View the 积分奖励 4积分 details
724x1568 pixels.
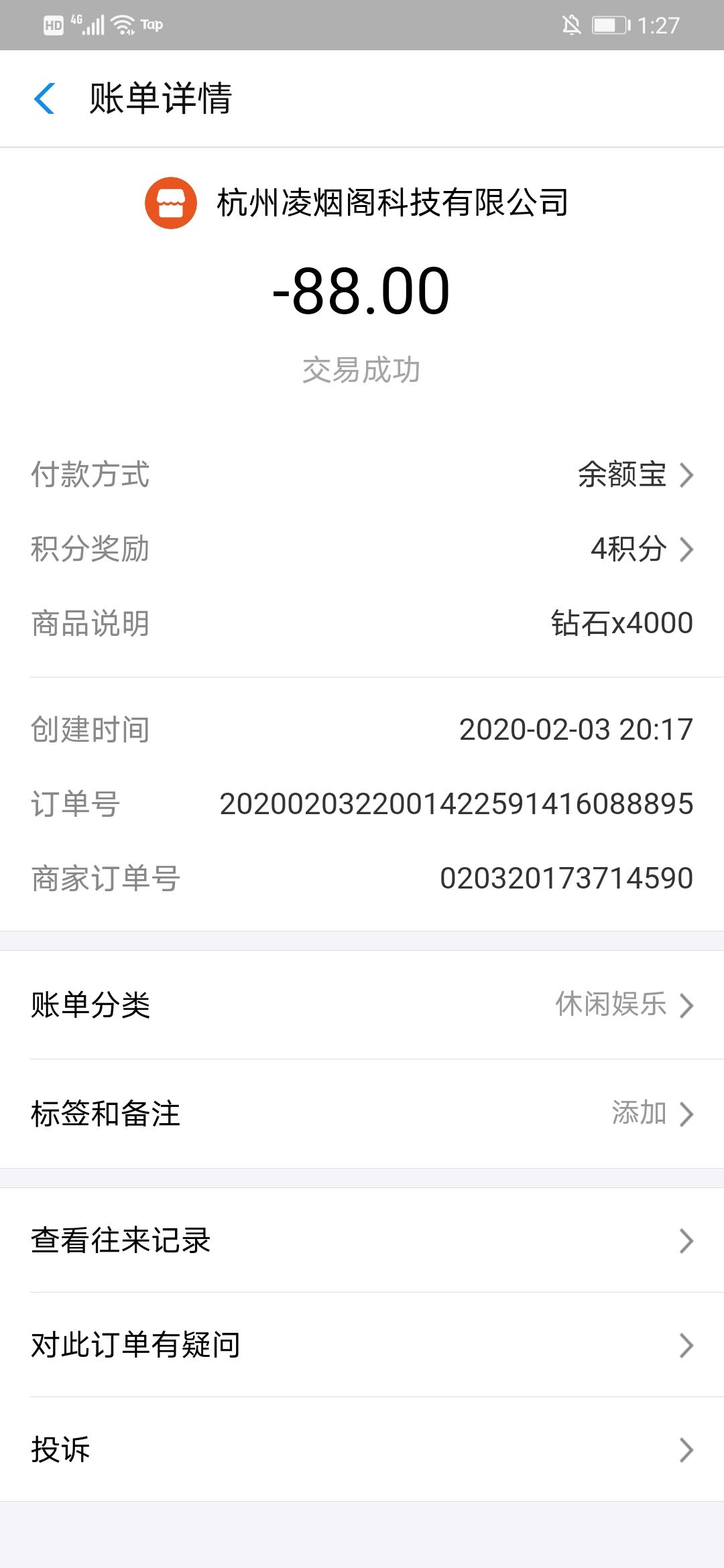tap(640, 549)
